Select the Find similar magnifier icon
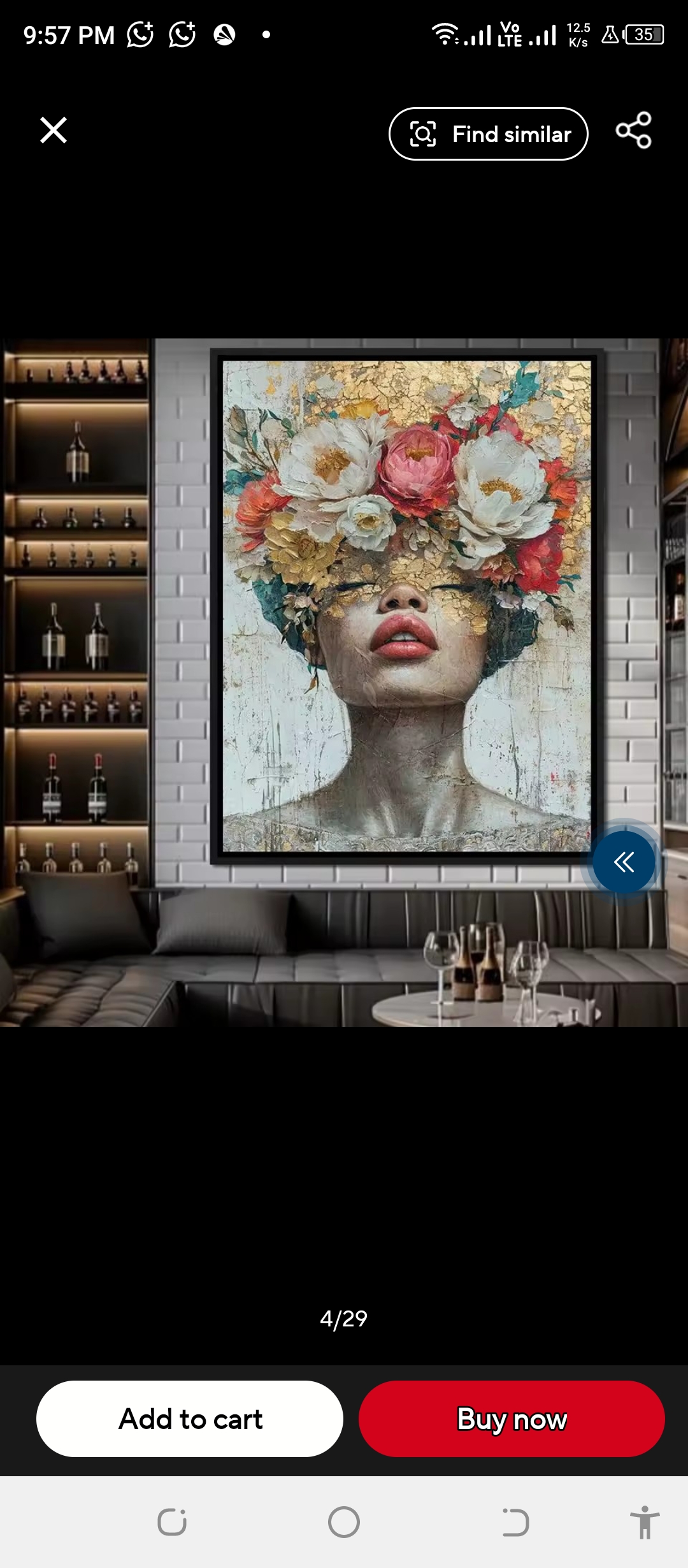 [x=422, y=134]
